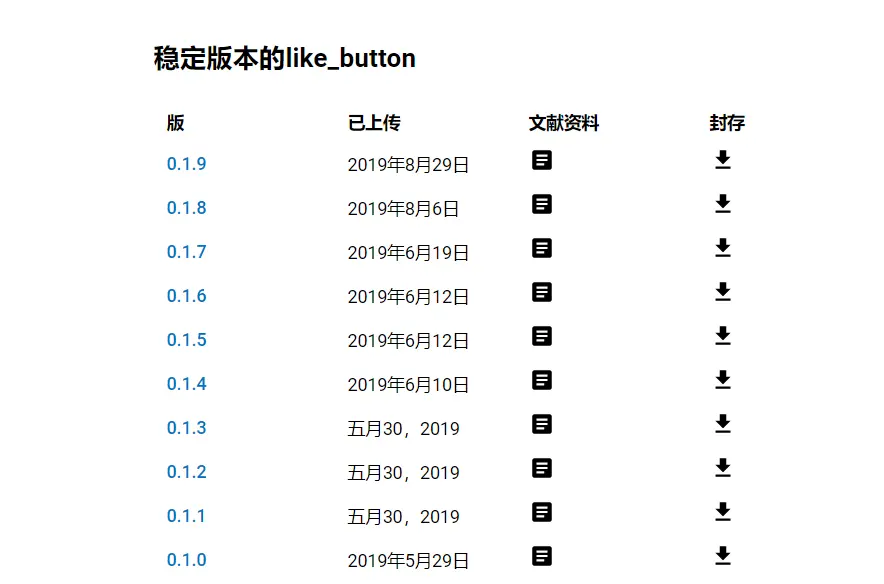Viewport: 884px width, 584px height.
Task: Download archive of version 0.1.0
Action: point(723,556)
